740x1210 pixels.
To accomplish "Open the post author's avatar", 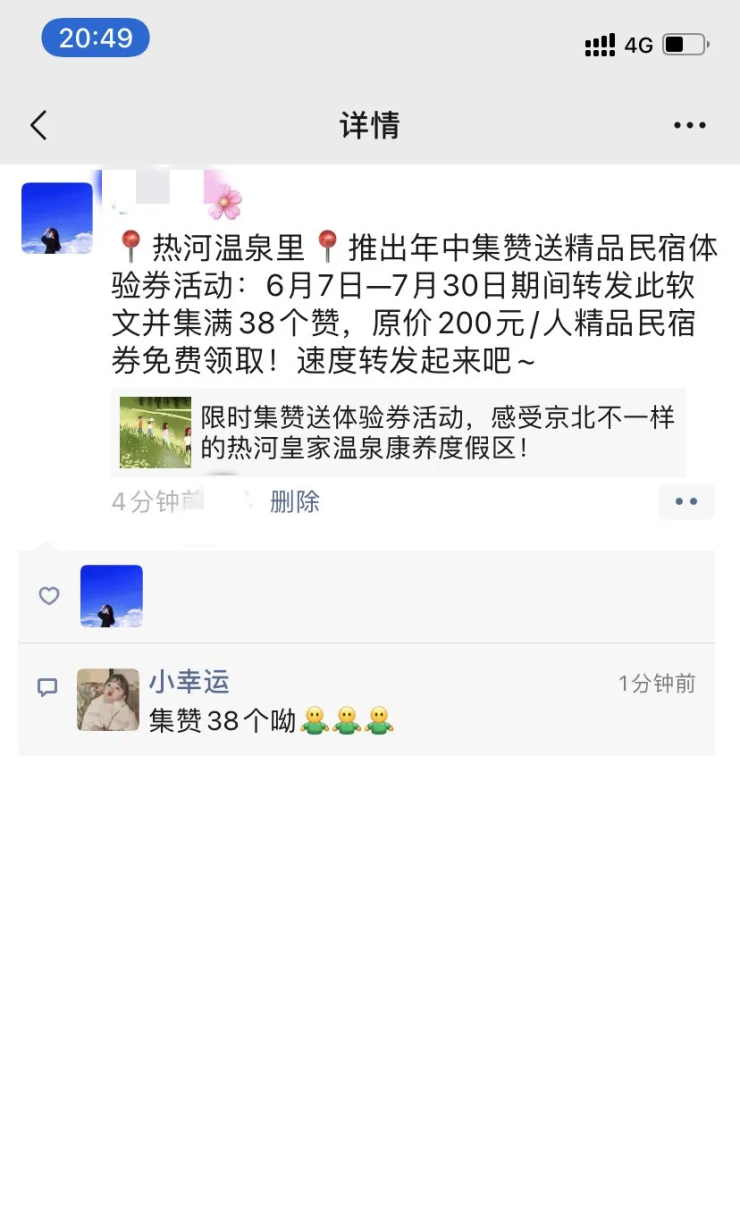I will click(x=57, y=218).
